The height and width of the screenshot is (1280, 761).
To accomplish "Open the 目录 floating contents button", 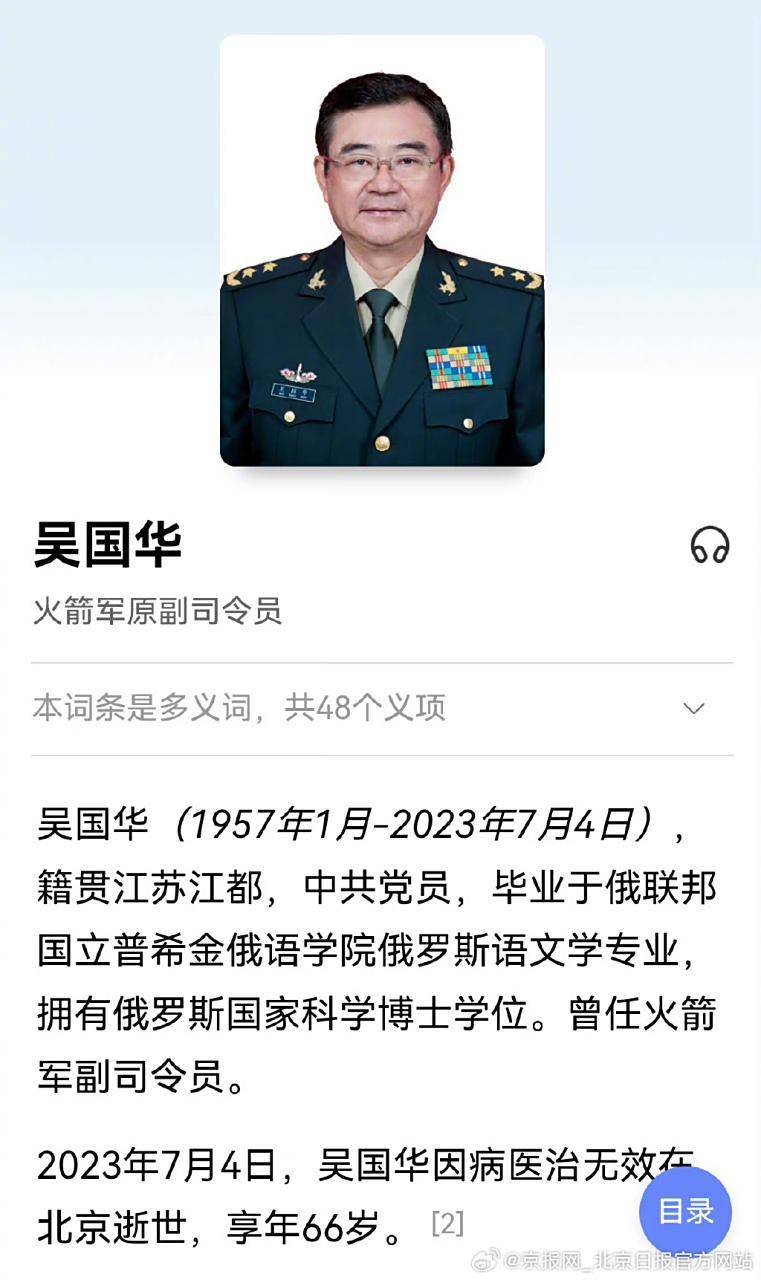I will click(x=686, y=1212).
